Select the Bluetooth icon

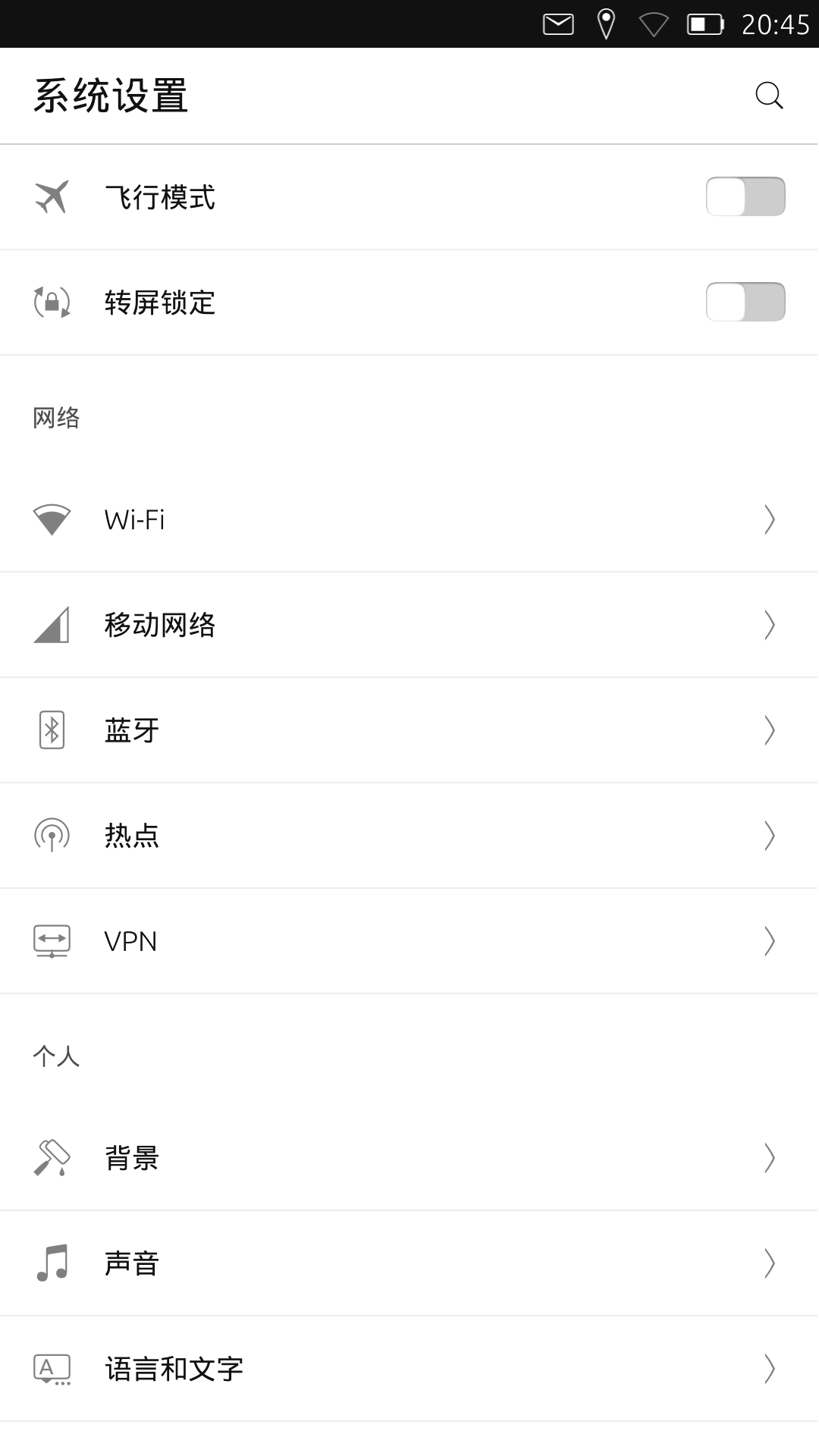point(51,730)
